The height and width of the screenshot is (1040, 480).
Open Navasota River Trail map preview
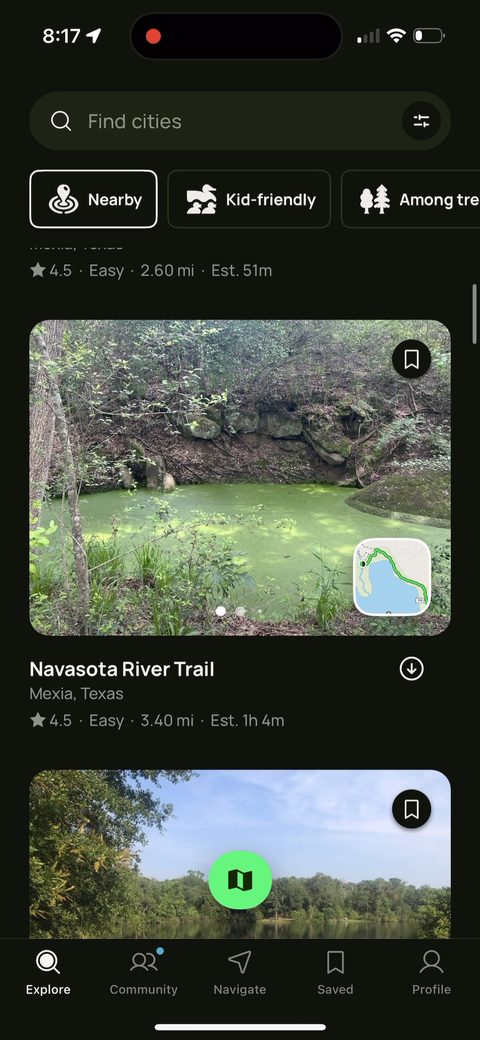pos(392,577)
